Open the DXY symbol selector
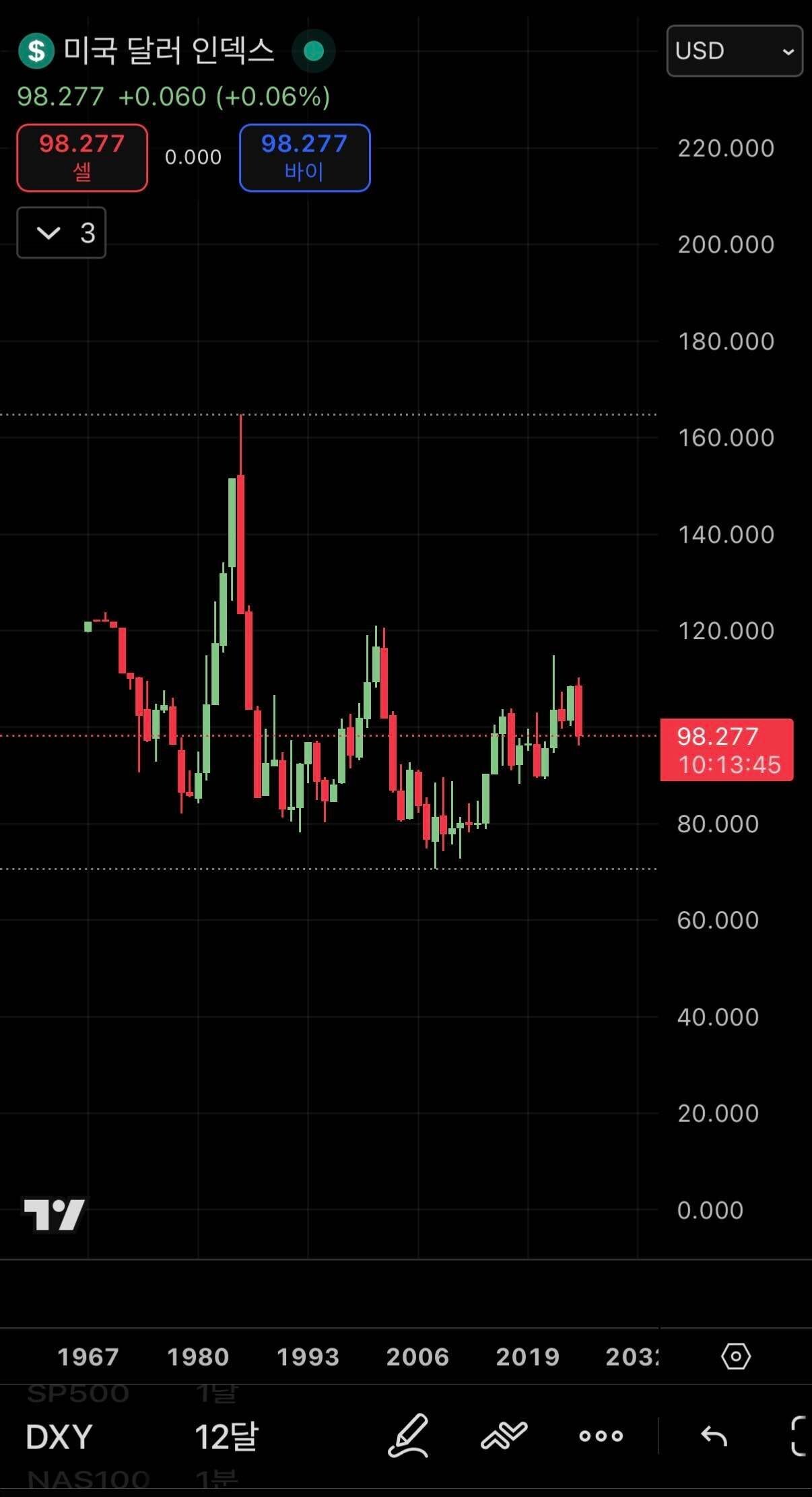812x1497 pixels. coord(59,1436)
